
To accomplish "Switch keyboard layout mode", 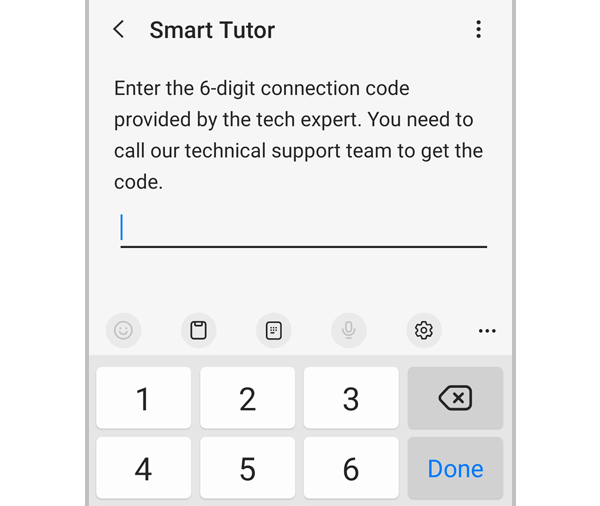I will tap(274, 330).
